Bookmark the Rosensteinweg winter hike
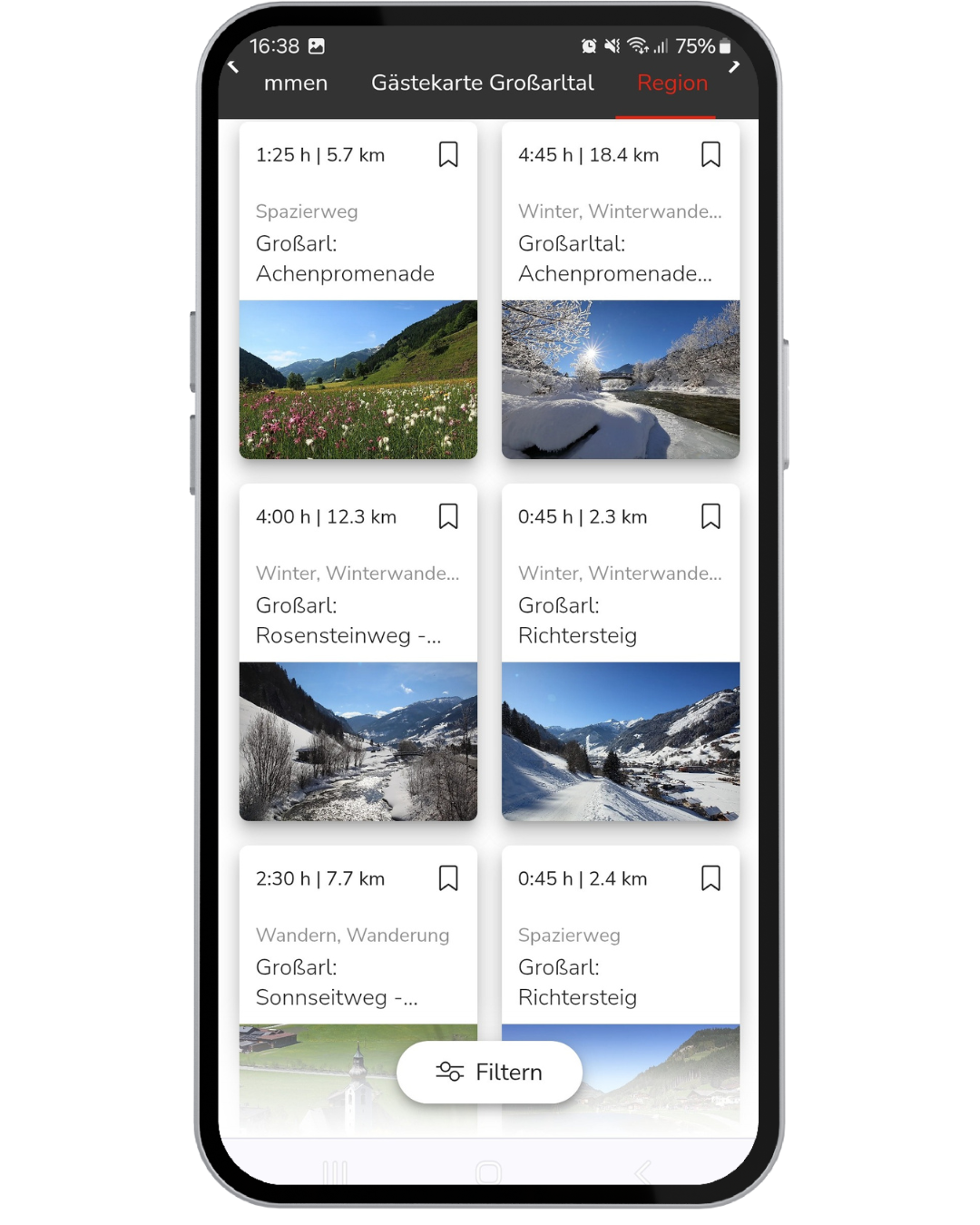The image size is (980, 1225). [x=448, y=516]
